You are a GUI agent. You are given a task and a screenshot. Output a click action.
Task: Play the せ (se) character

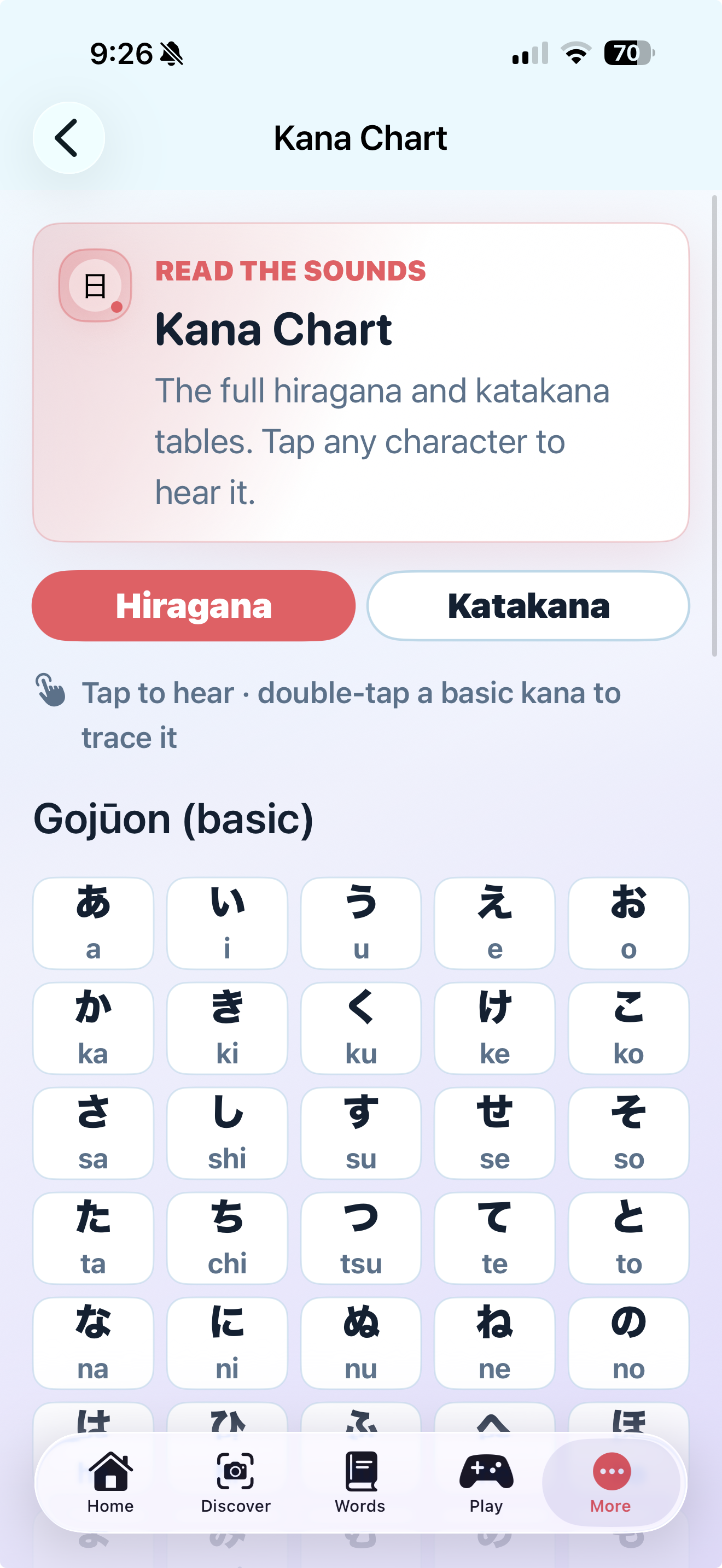[494, 1133]
